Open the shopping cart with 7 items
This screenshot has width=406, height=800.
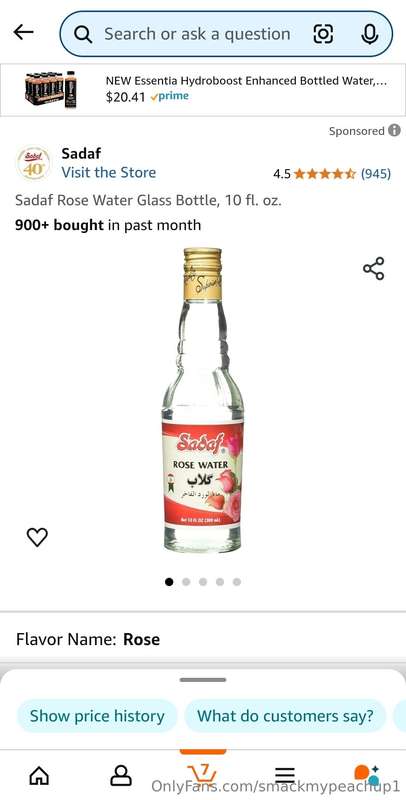[202, 774]
